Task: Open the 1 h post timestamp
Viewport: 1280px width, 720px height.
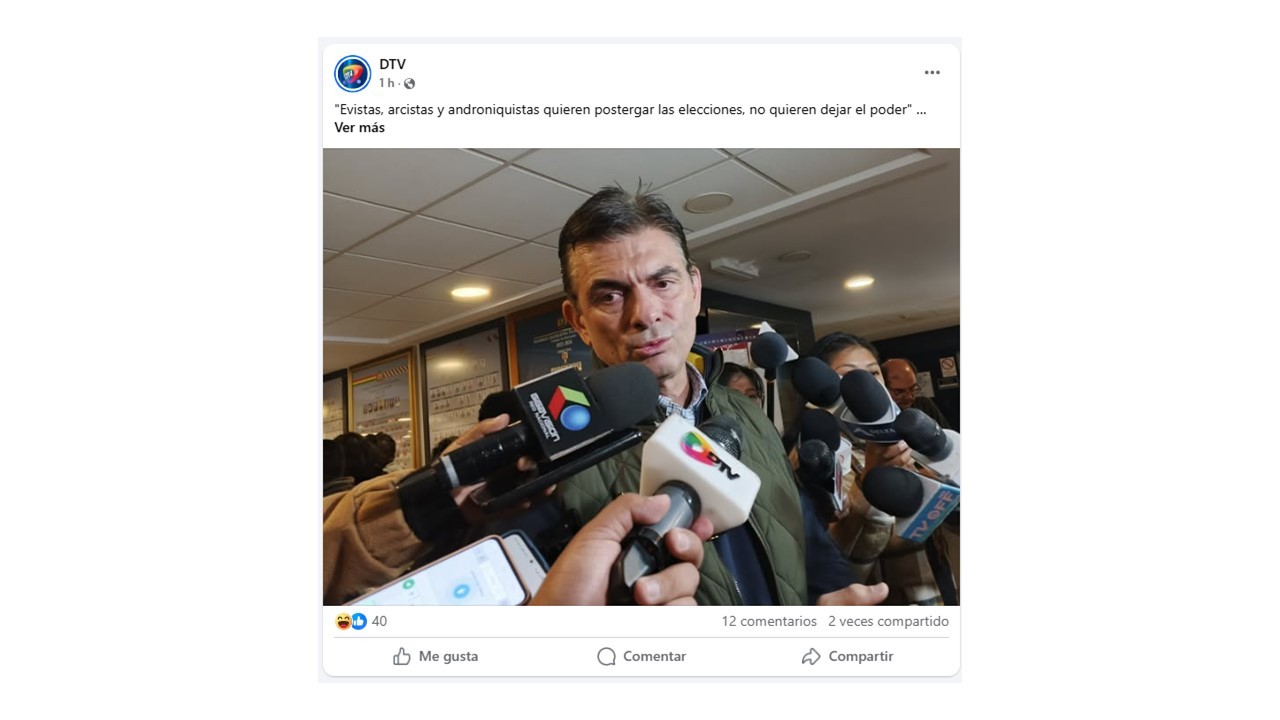Action: [386, 84]
